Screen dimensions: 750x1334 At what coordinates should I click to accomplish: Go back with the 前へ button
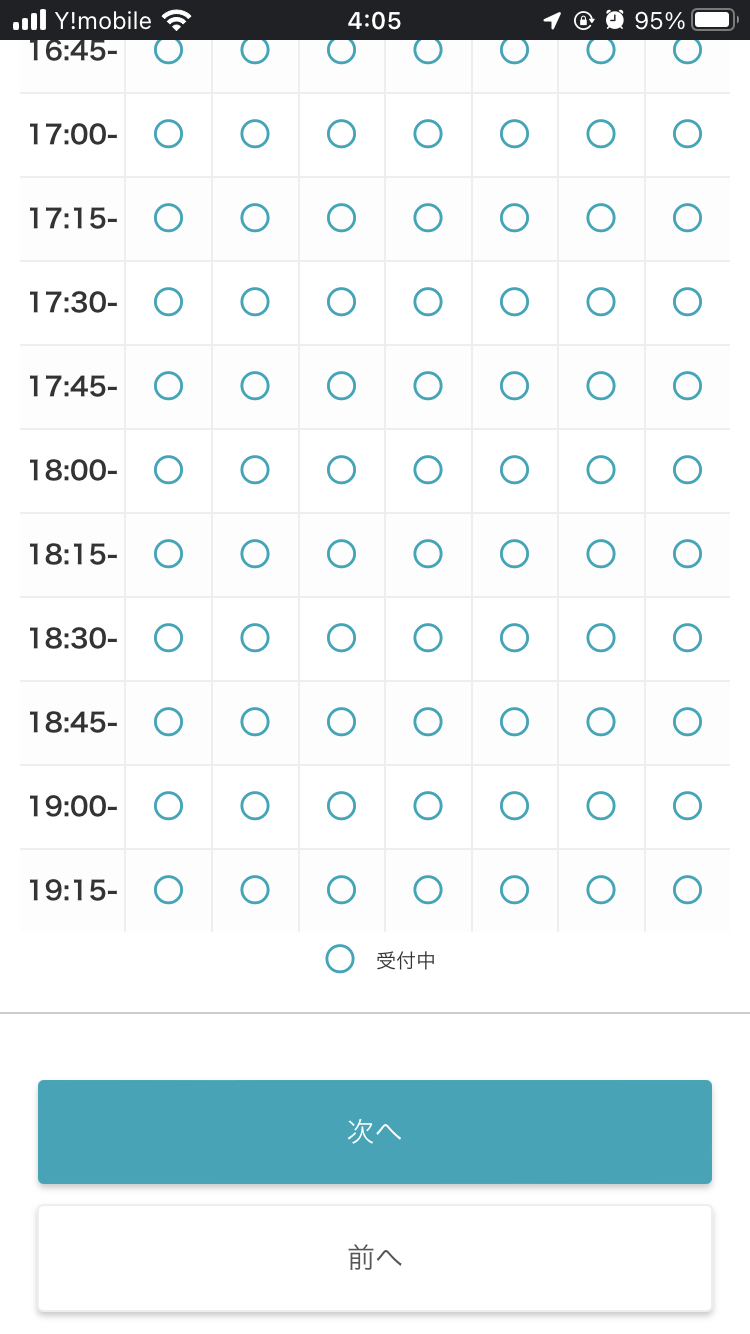click(x=375, y=1258)
